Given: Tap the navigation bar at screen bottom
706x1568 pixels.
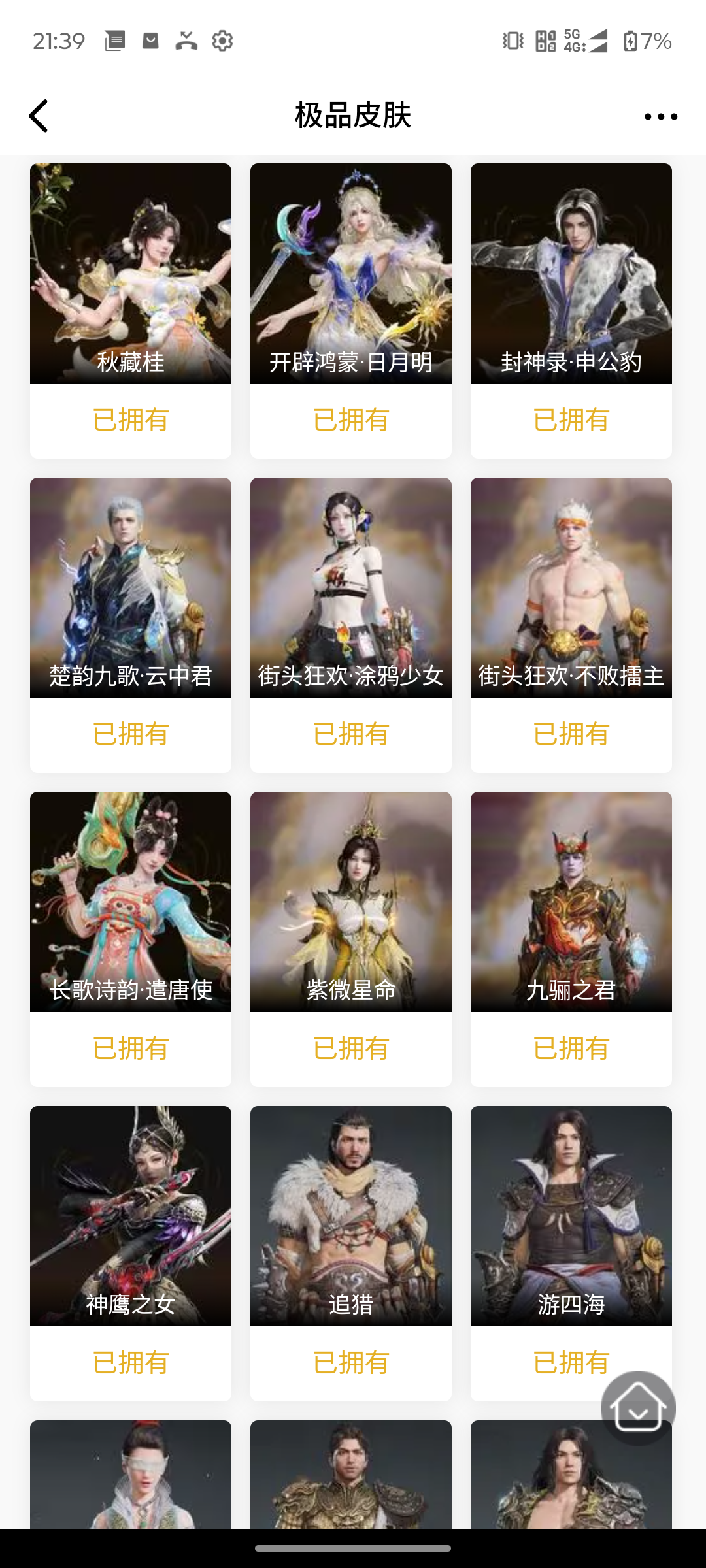Looking at the screenshot, I should pos(353,1550).
